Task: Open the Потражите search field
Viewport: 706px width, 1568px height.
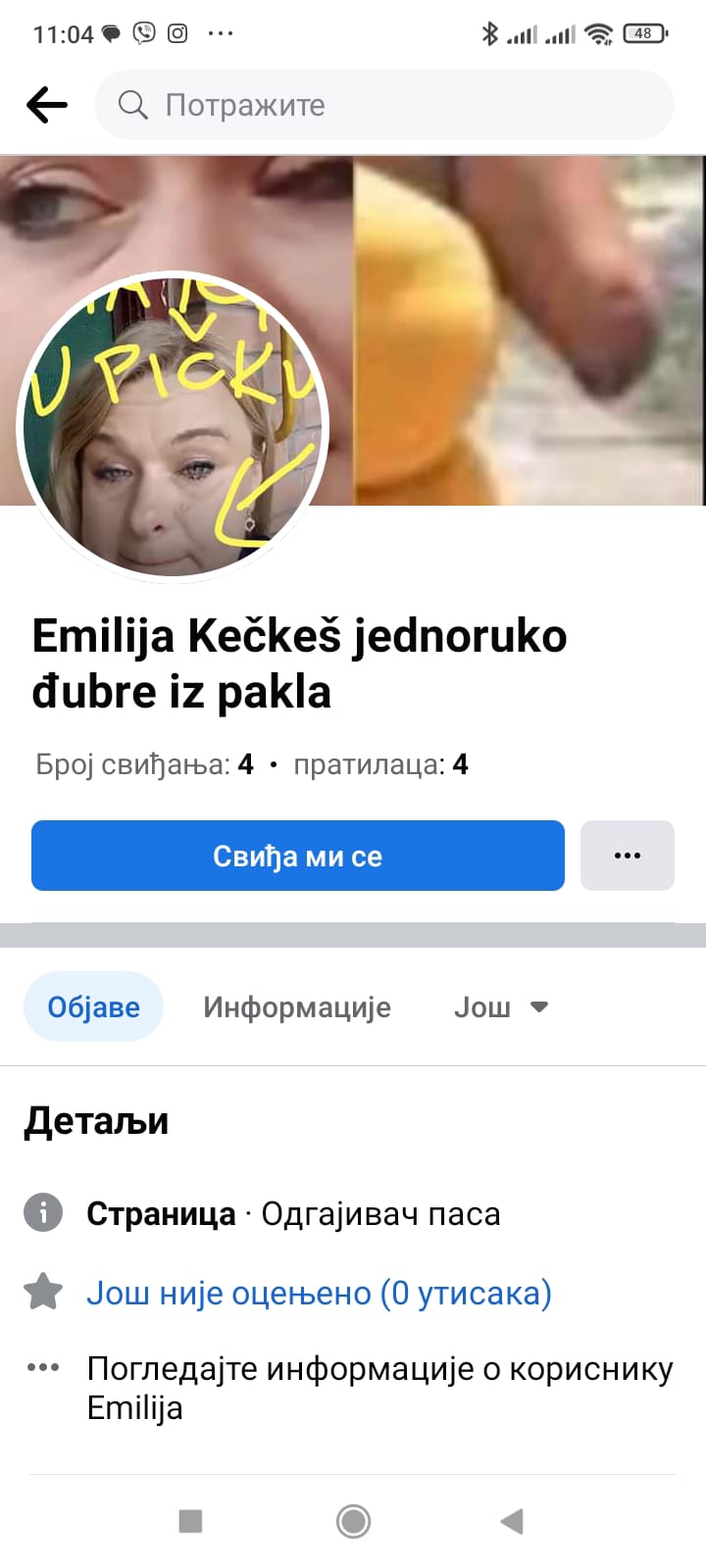Action: pyautogui.click(x=384, y=105)
